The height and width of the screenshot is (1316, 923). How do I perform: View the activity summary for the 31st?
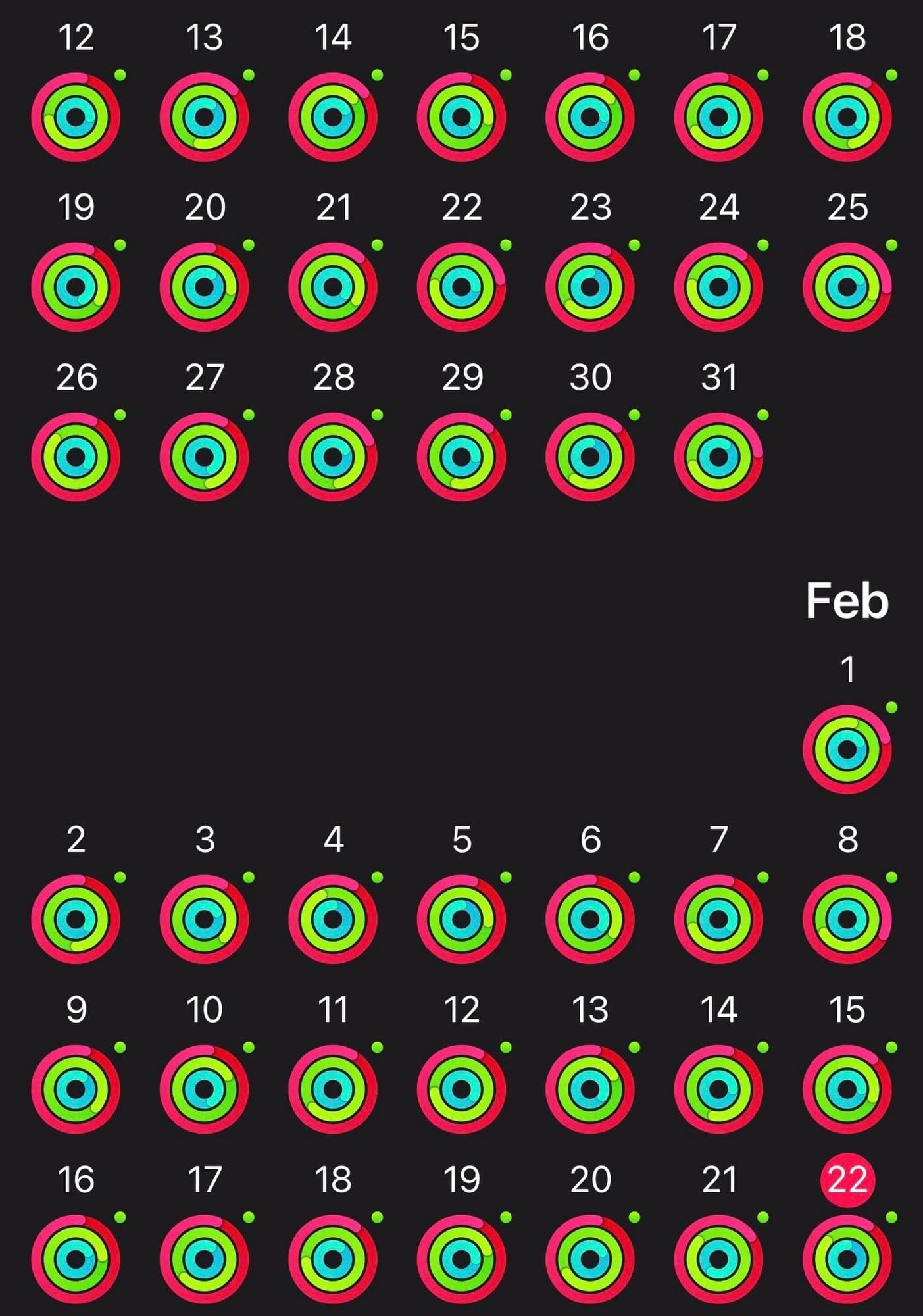coord(718,457)
